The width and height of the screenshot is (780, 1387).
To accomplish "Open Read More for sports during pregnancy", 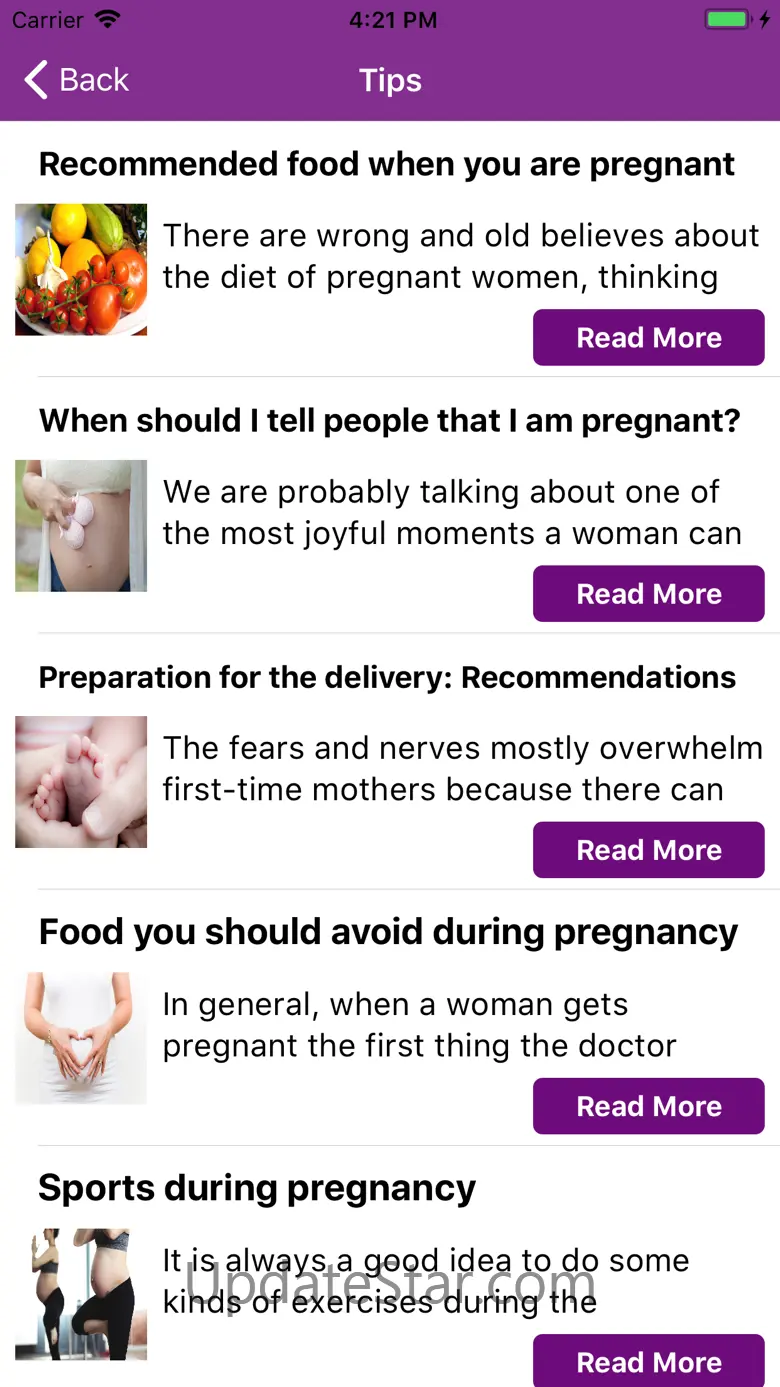I will pyautogui.click(x=648, y=1361).
